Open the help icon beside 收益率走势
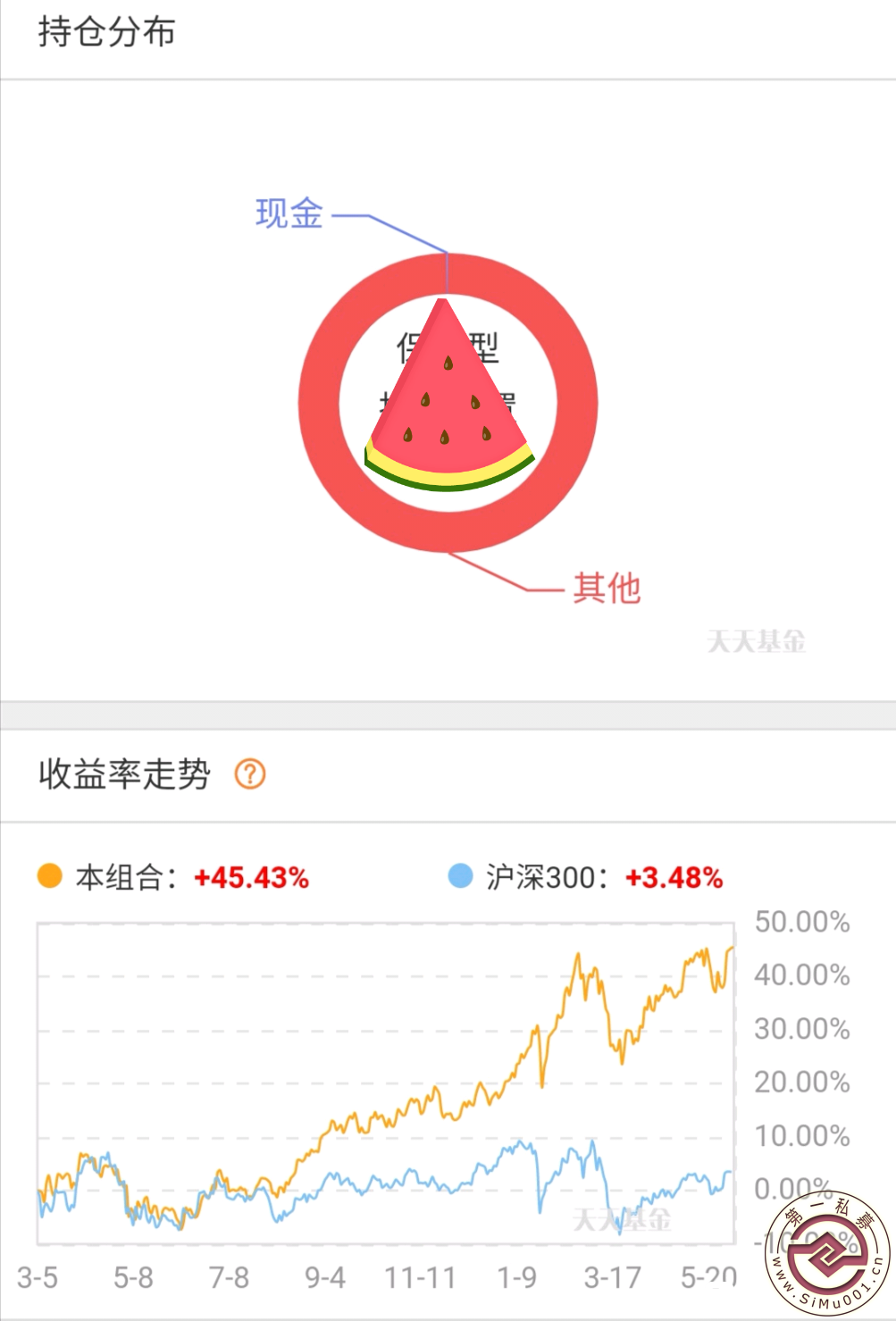Viewport: 896px width, 1321px height. [x=250, y=773]
